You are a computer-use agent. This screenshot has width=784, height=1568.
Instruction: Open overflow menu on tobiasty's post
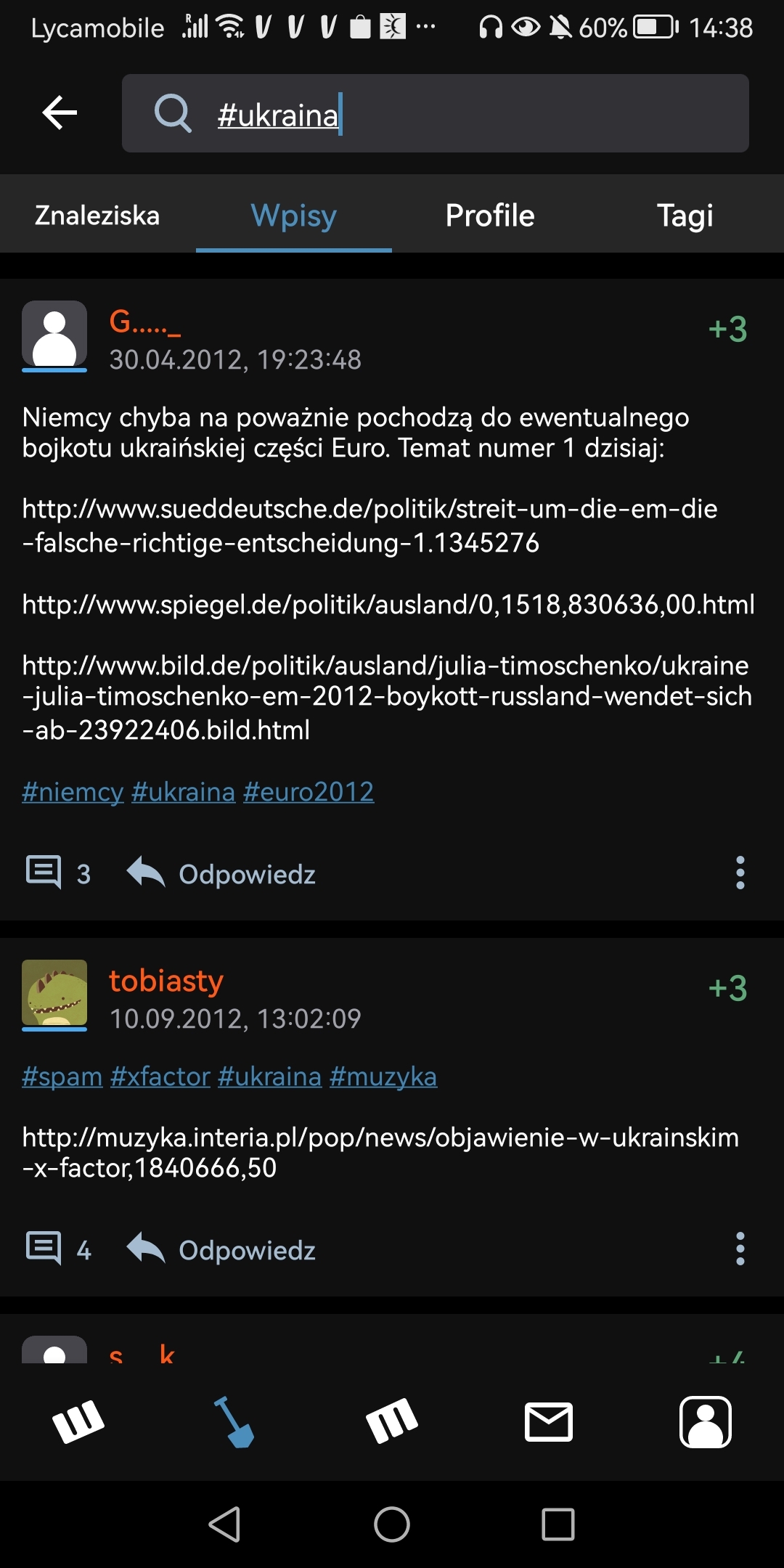pos(740,1249)
